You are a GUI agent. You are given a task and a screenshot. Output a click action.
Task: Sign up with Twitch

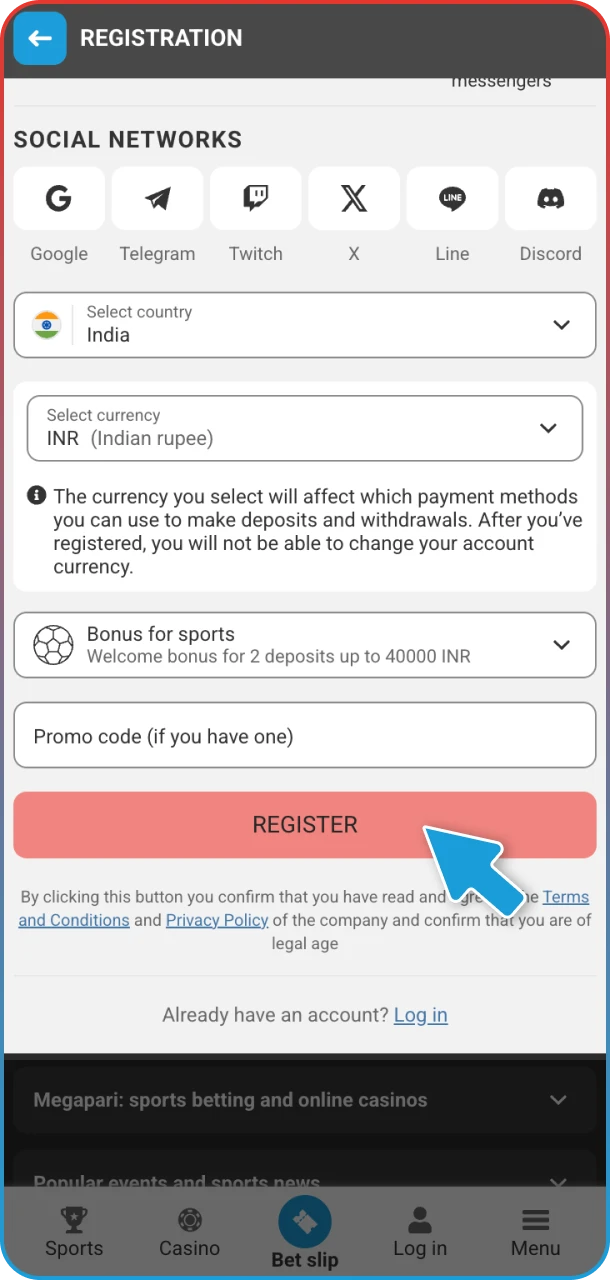(x=255, y=199)
